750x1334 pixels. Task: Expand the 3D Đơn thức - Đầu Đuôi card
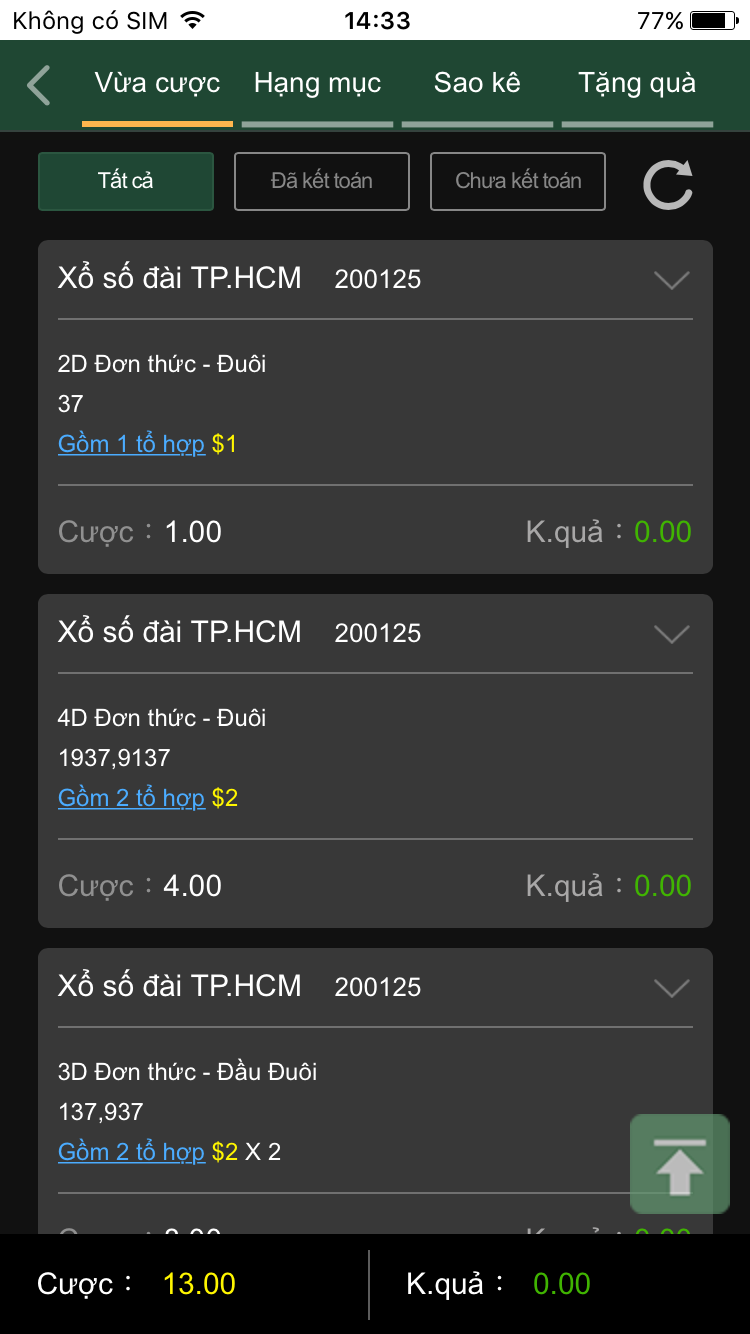[671, 988]
